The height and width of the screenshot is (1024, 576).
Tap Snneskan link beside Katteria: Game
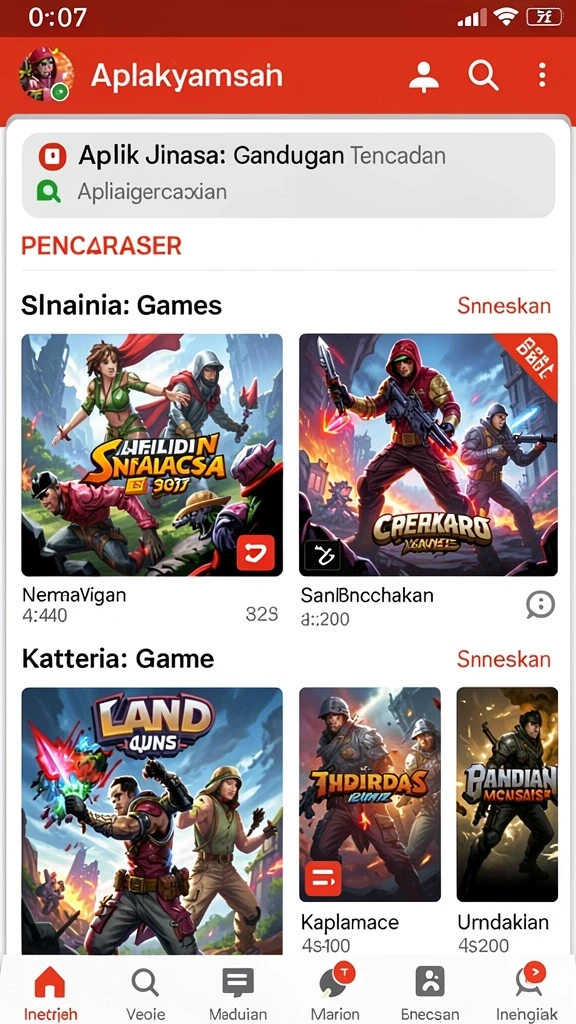504,659
